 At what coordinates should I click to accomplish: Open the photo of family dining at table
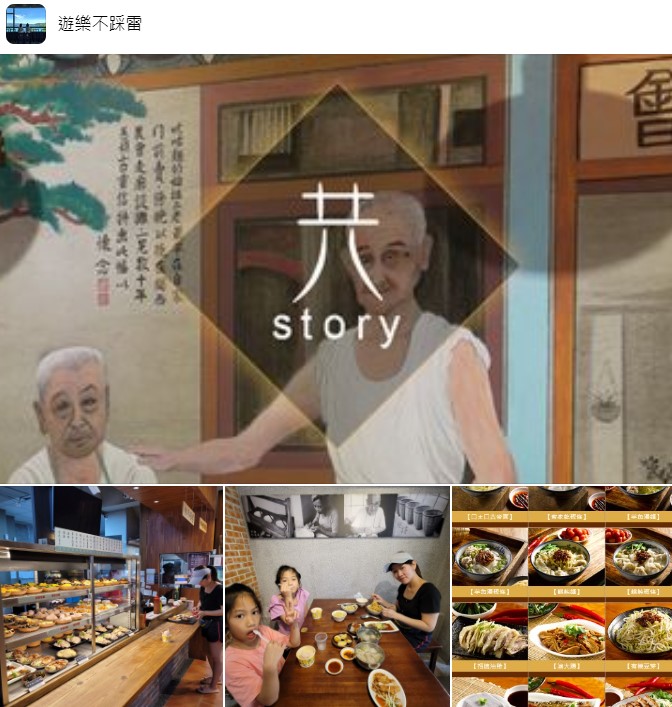click(x=337, y=596)
